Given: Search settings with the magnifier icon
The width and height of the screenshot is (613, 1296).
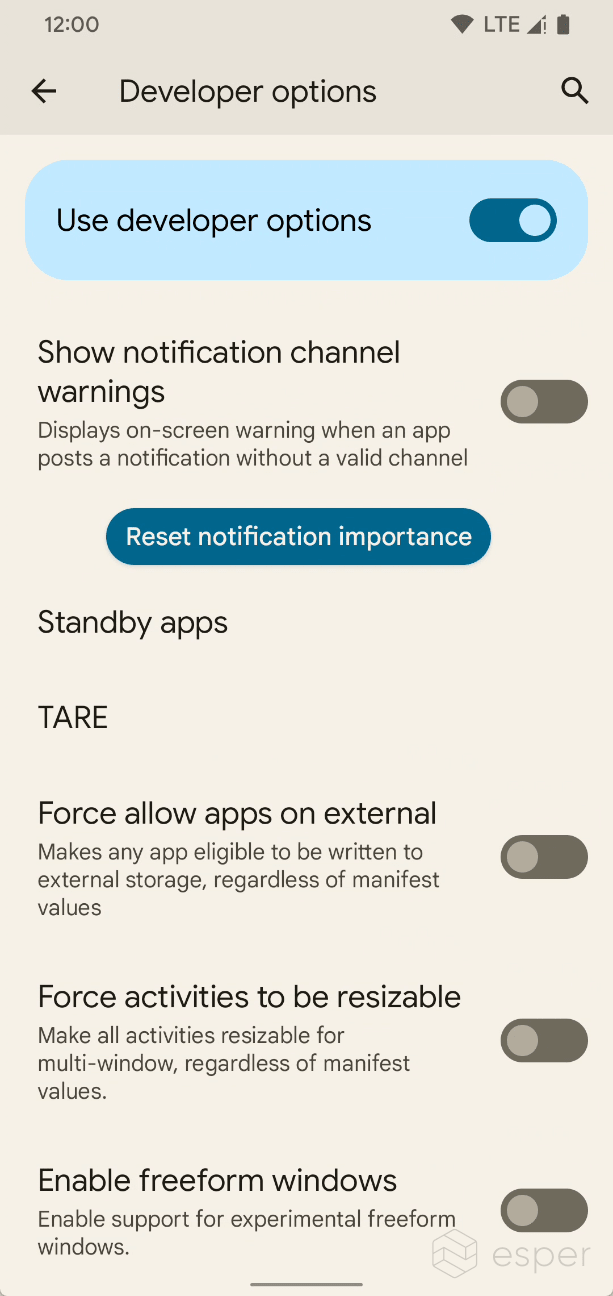Looking at the screenshot, I should (x=574, y=92).
